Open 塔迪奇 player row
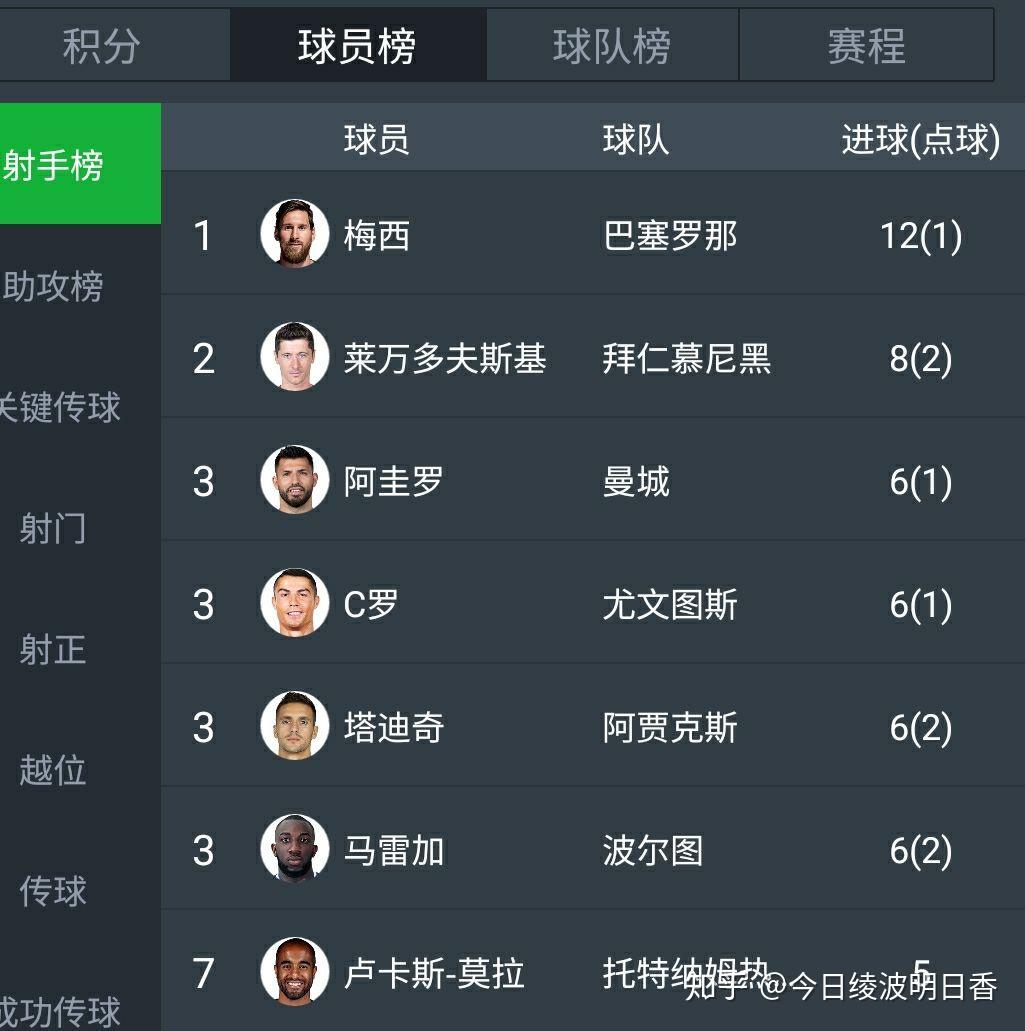Viewport: 1025px width, 1031px height. (x=590, y=728)
